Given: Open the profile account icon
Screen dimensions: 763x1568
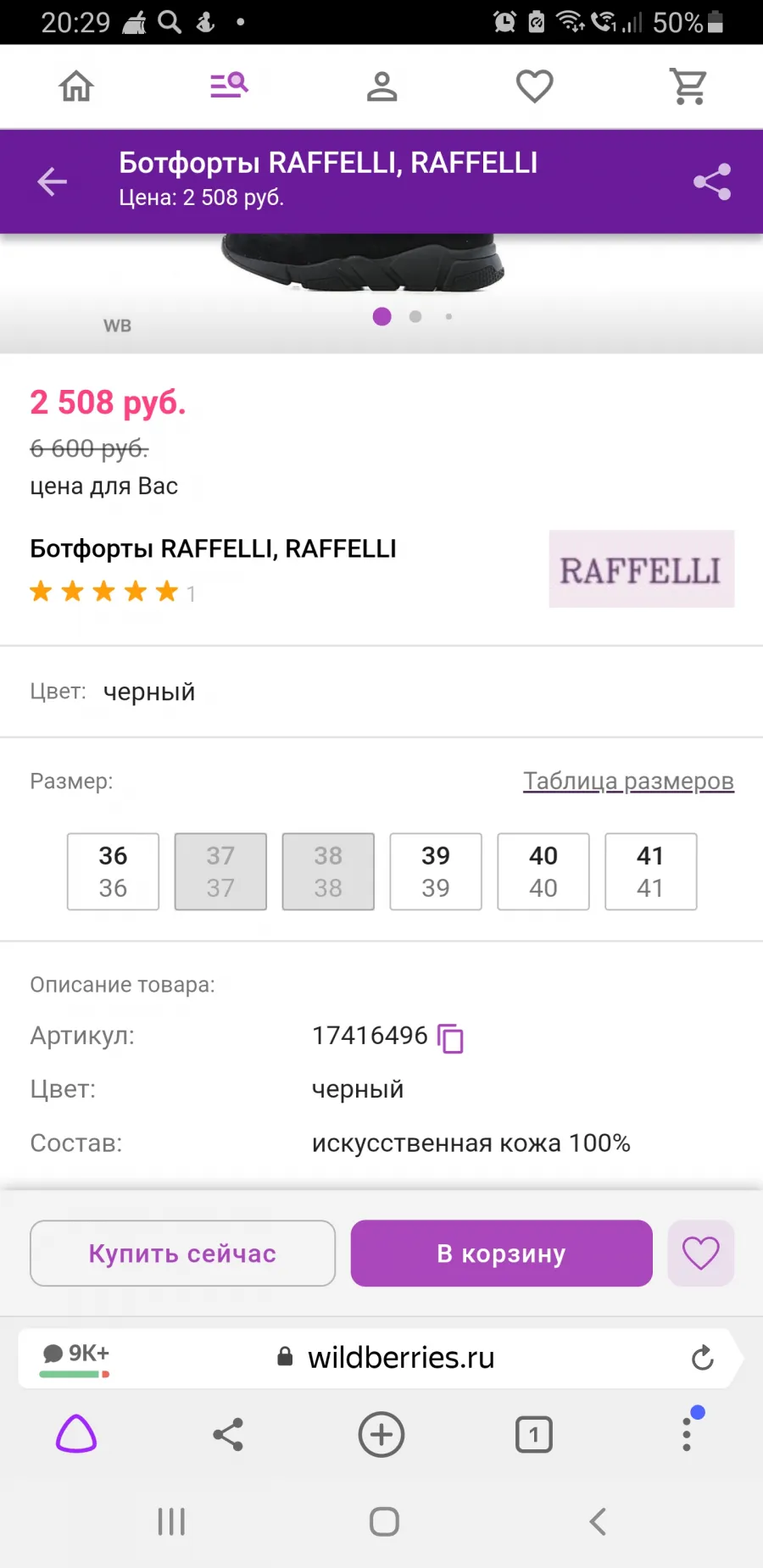Looking at the screenshot, I should pyautogui.click(x=381, y=86).
